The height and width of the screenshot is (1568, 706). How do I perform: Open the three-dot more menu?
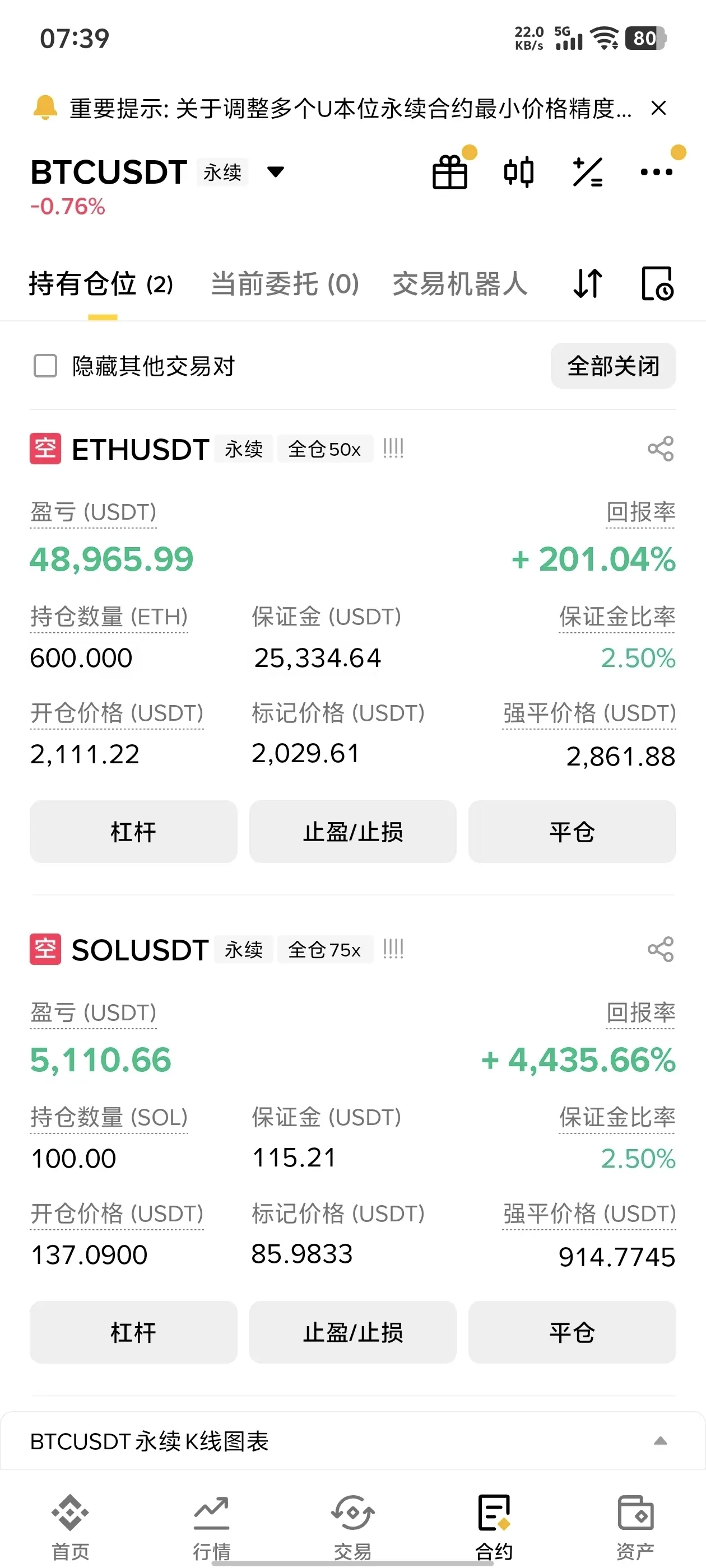(657, 173)
